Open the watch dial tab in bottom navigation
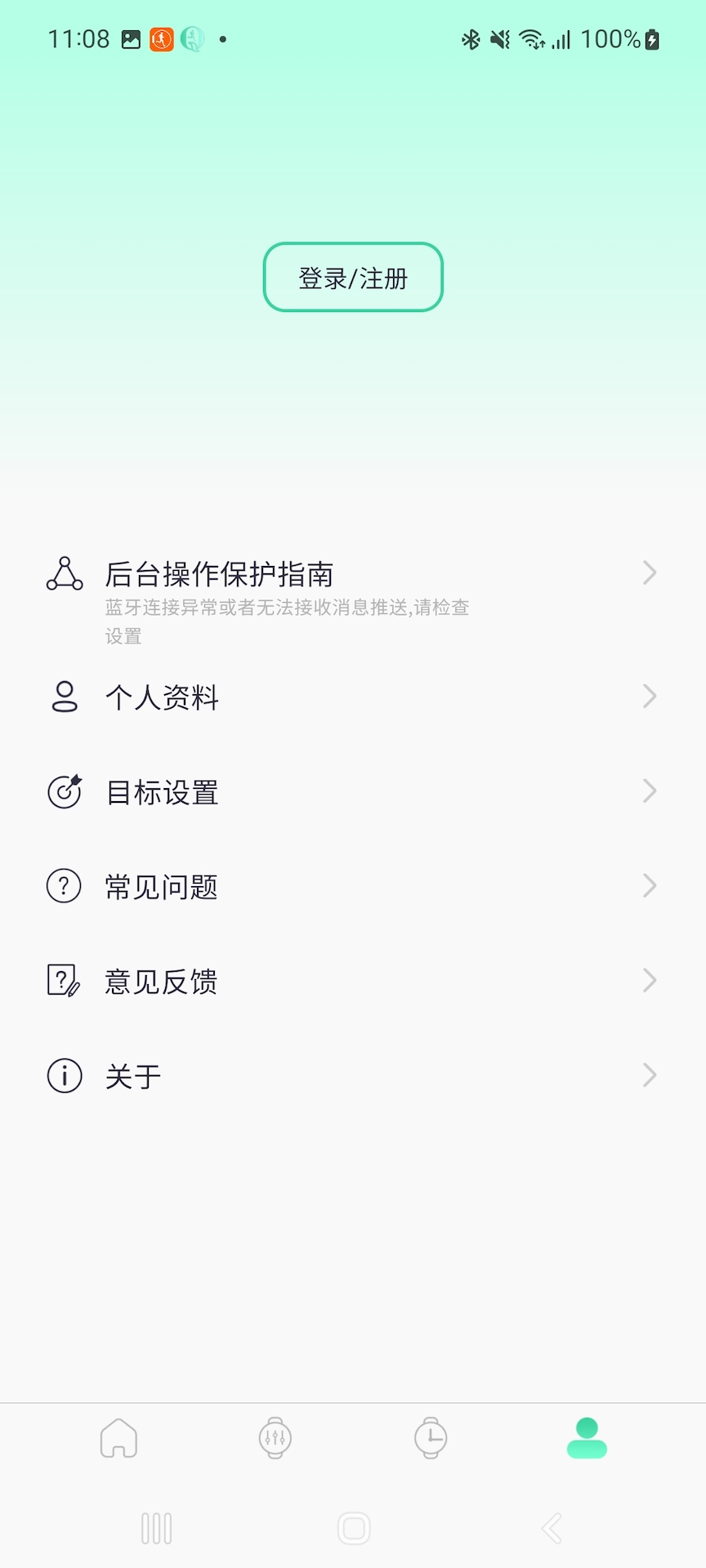Screen dimensions: 706x1568 [431, 1439]
